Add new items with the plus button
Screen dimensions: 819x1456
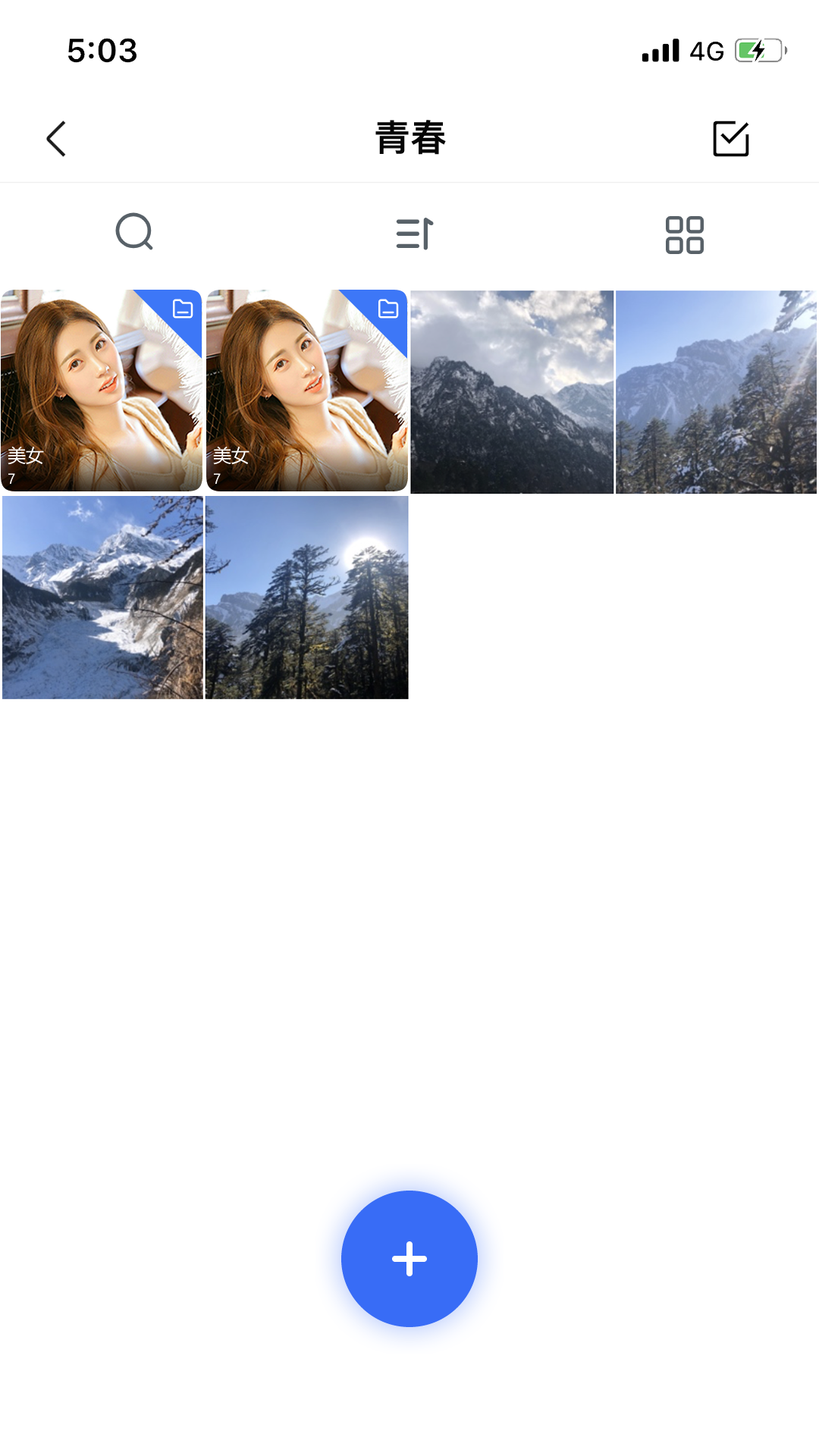(409, 1259)
